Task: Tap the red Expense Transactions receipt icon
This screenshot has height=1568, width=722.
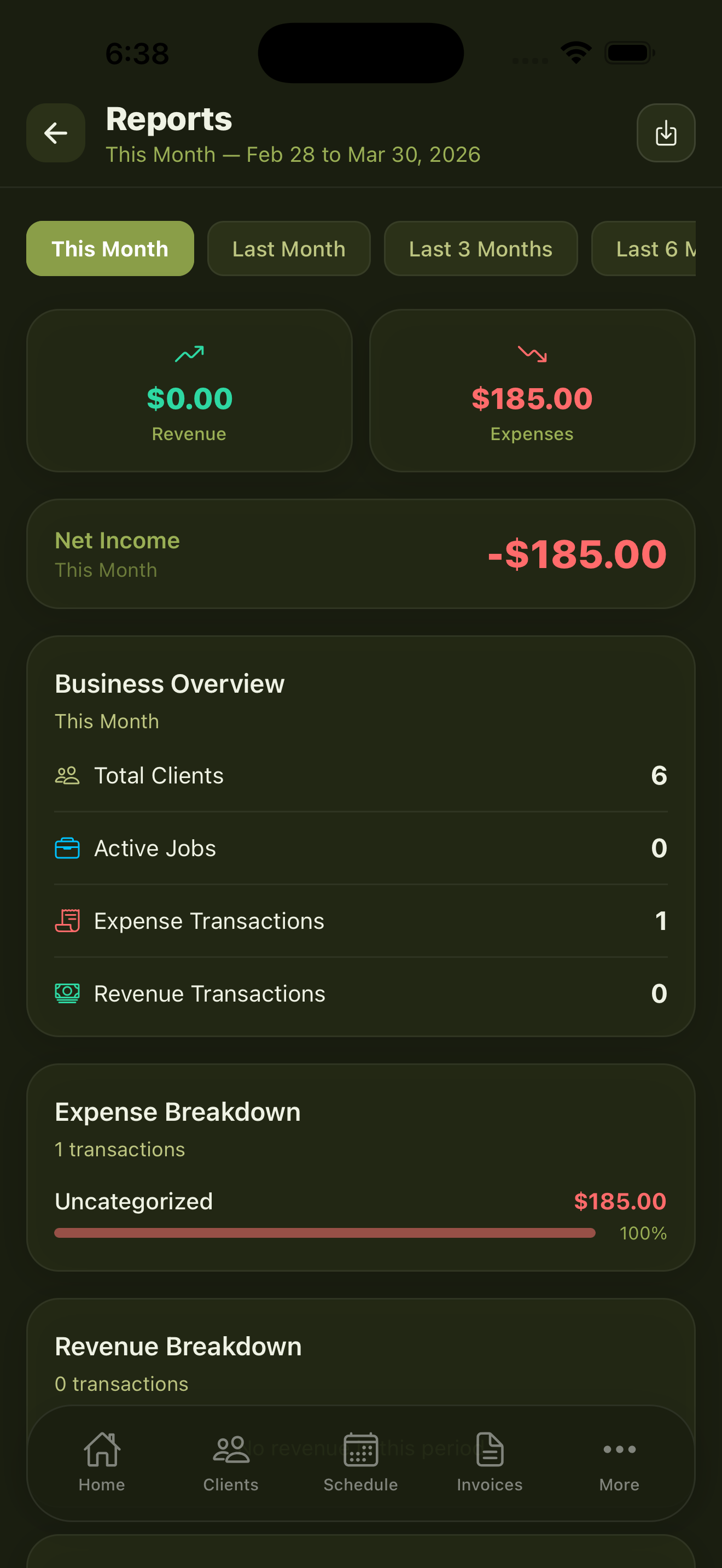Action: coord(68,920)
